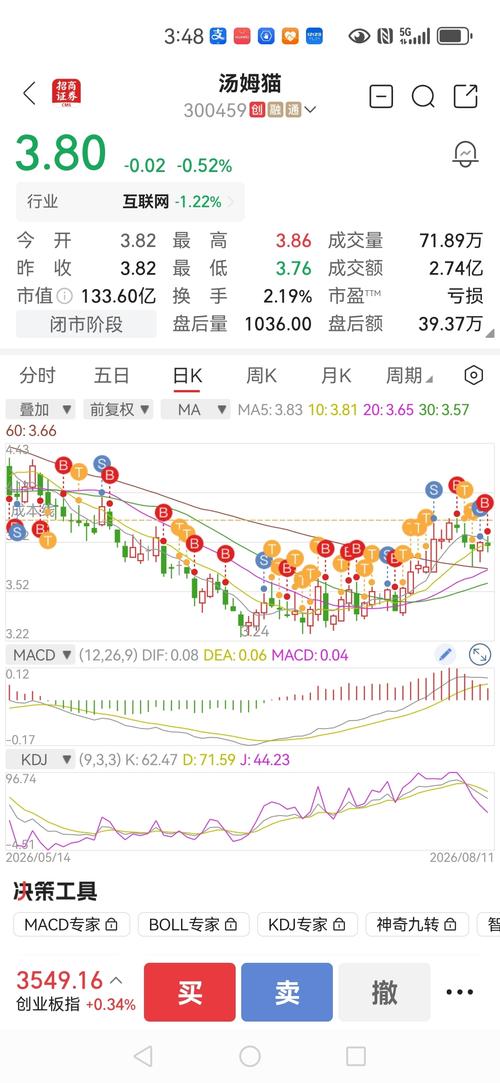Select the 周K chart tab

(x=261, y=376)
